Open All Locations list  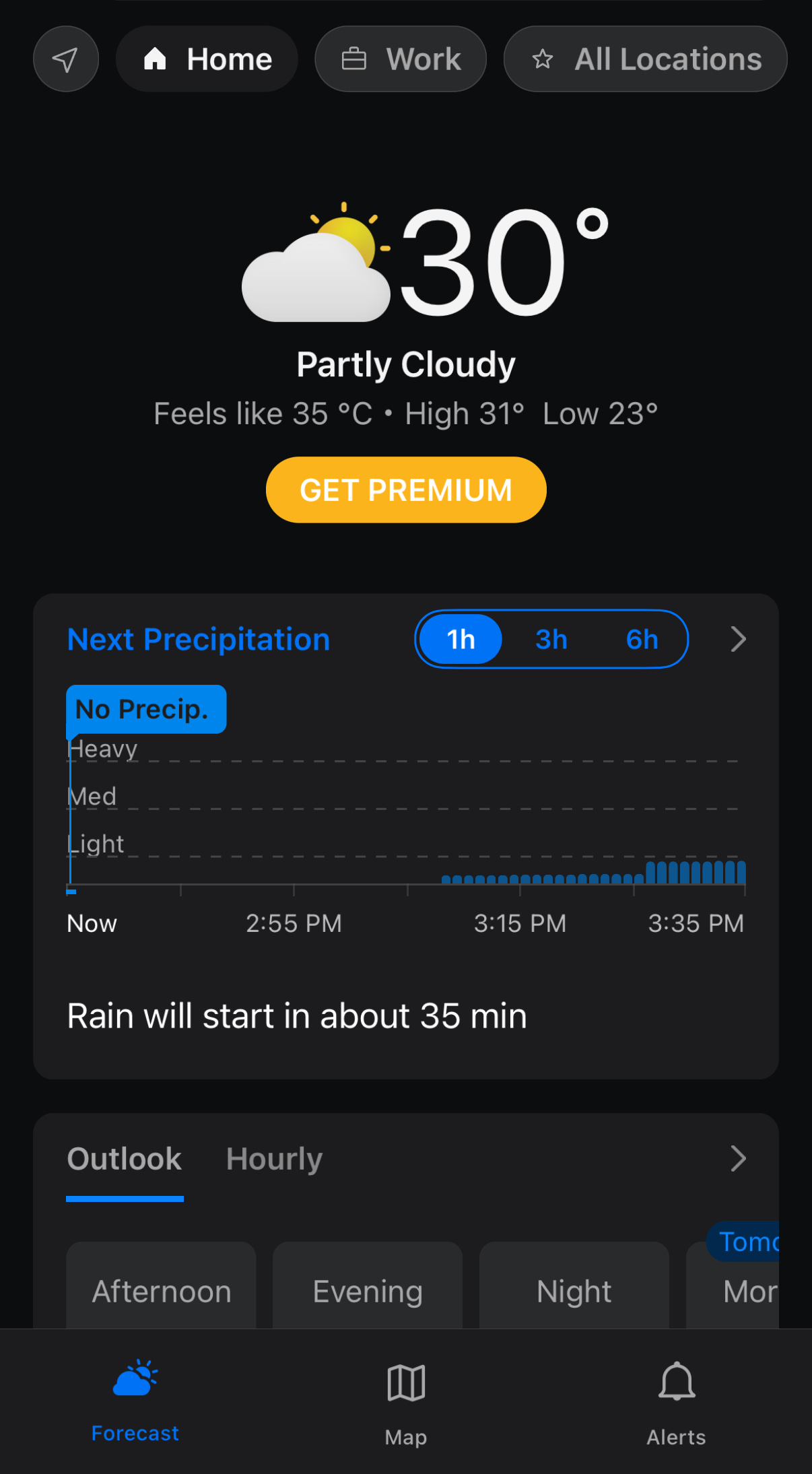pos(645,59)
